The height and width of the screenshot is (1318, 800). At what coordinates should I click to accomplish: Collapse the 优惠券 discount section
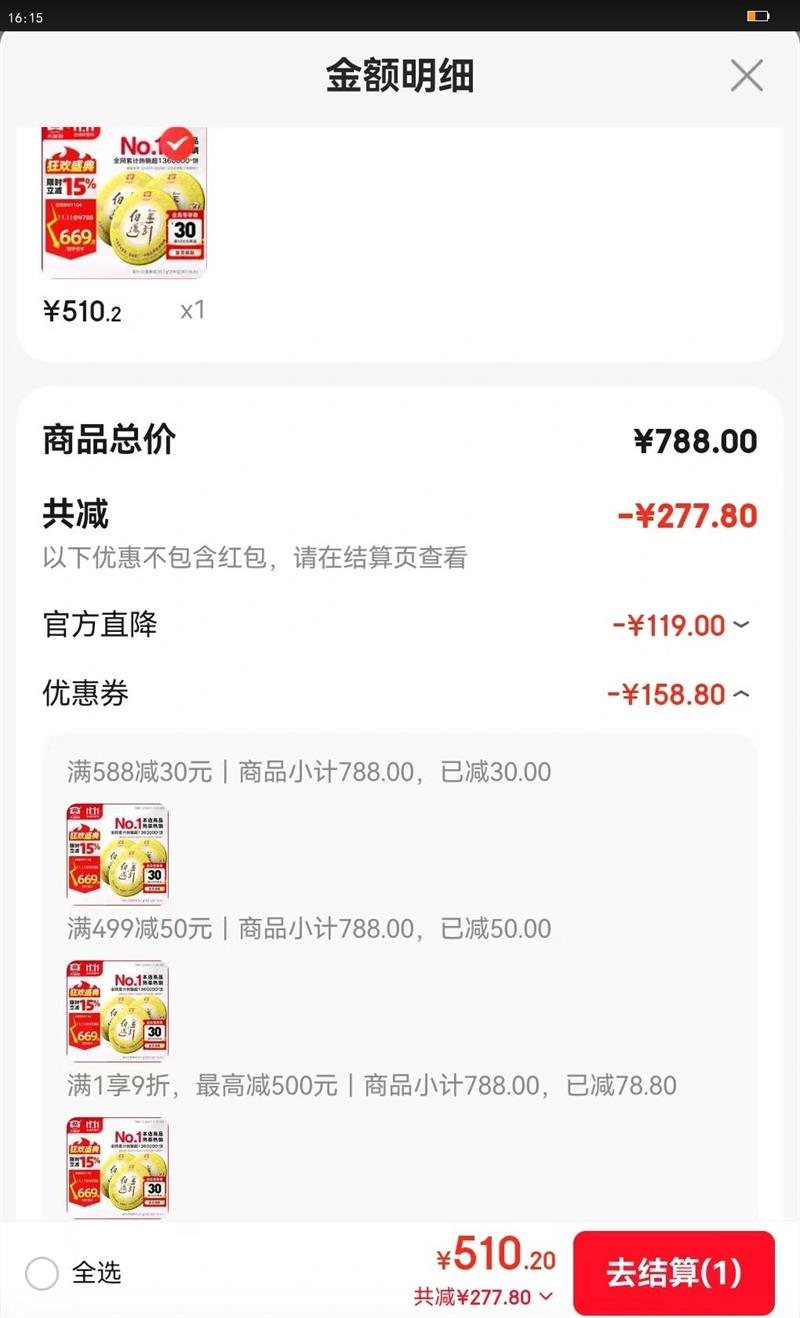point(740,694)
